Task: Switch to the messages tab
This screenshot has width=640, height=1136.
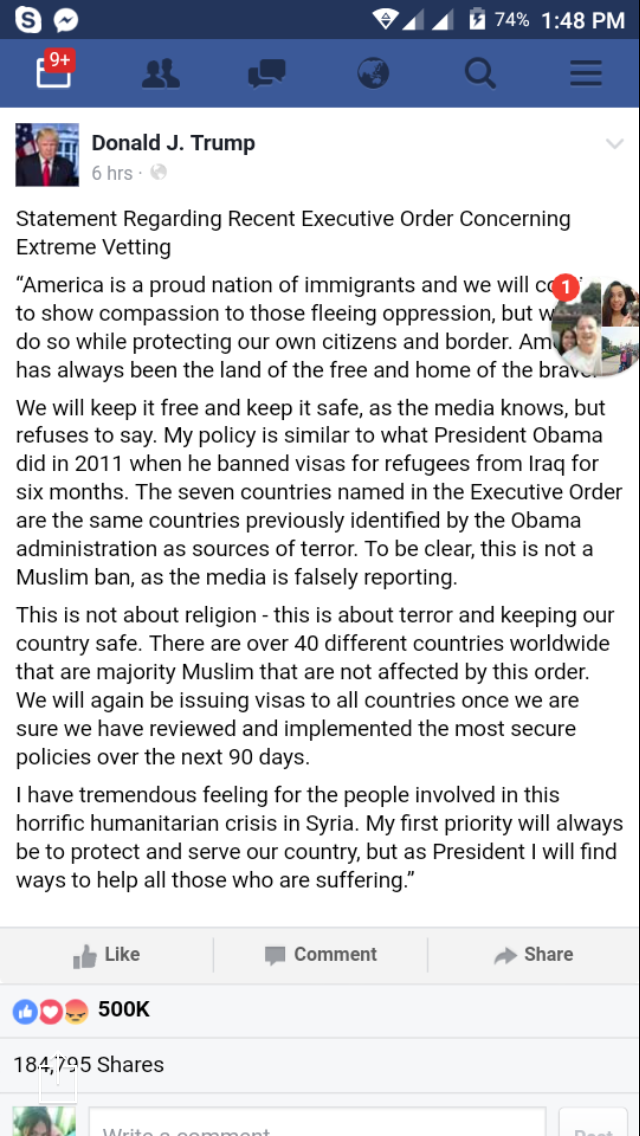Action: click(x=267, y=73)
